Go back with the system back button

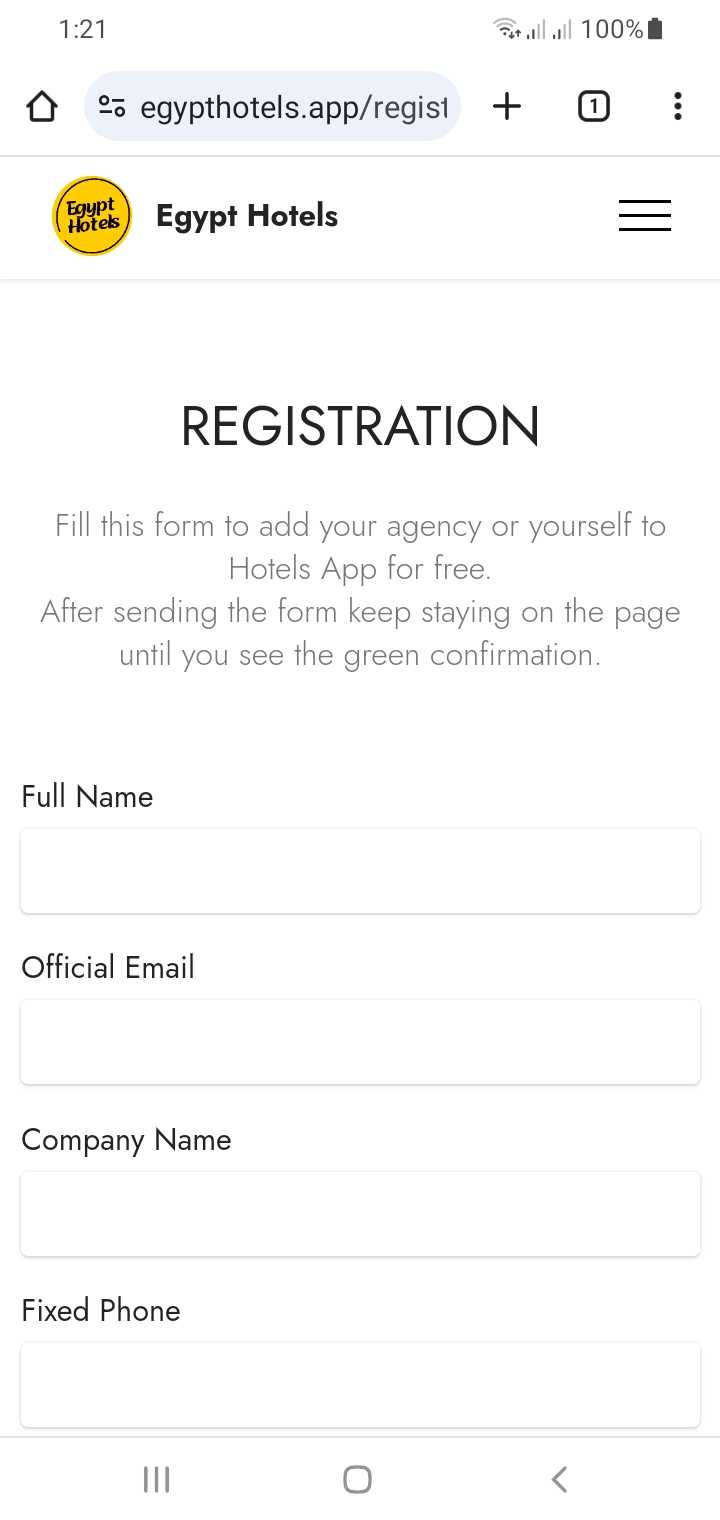tap(560, 1479)
